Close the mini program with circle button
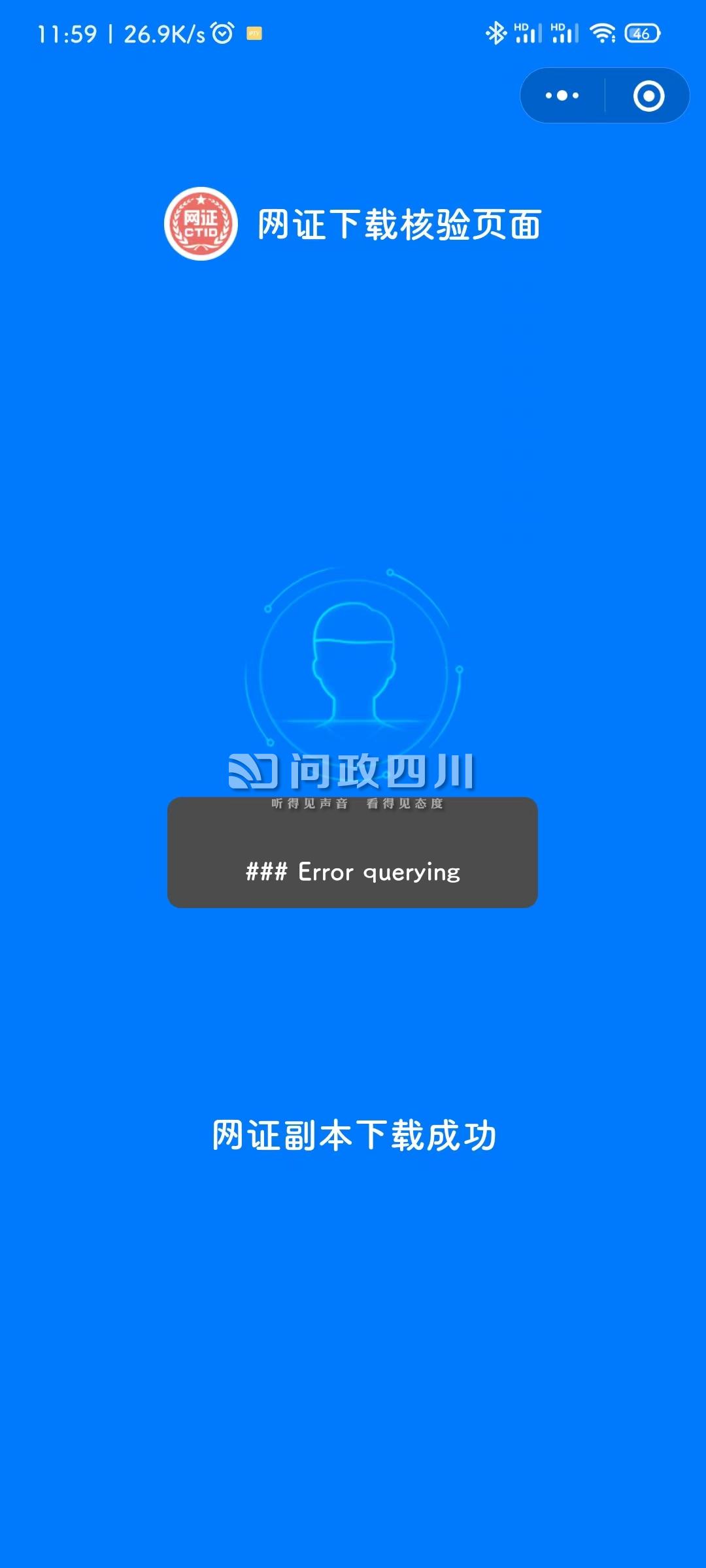This screenshot has height=1568, width=706. [x=648, y=95]
